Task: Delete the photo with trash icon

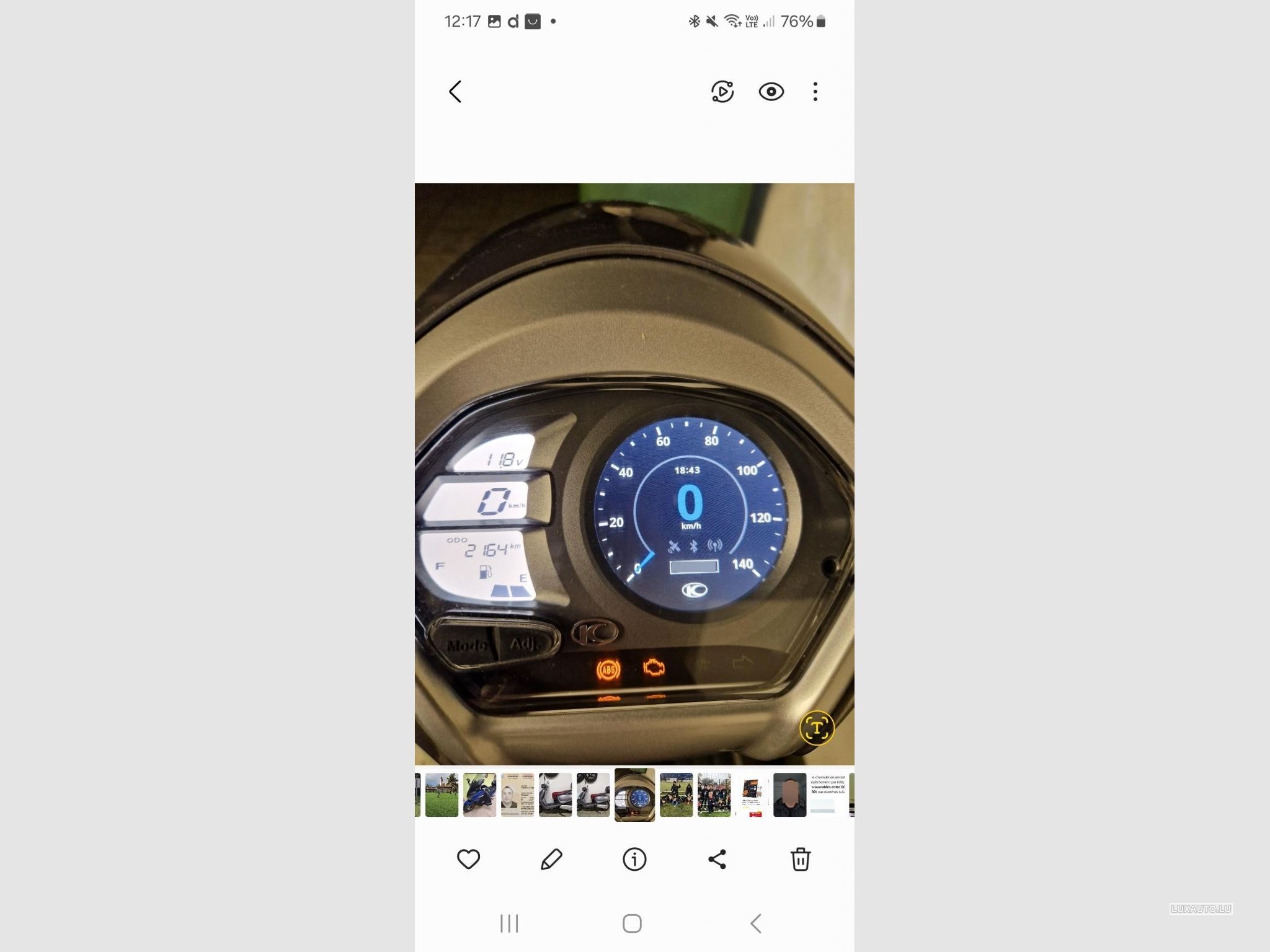Action: [800, 859]
